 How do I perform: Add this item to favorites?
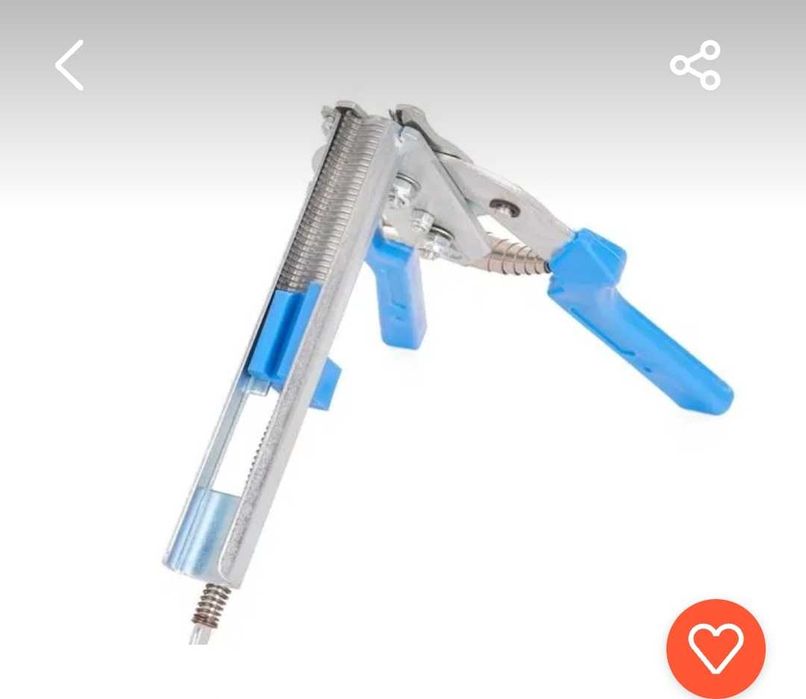[x=715, y=648]
